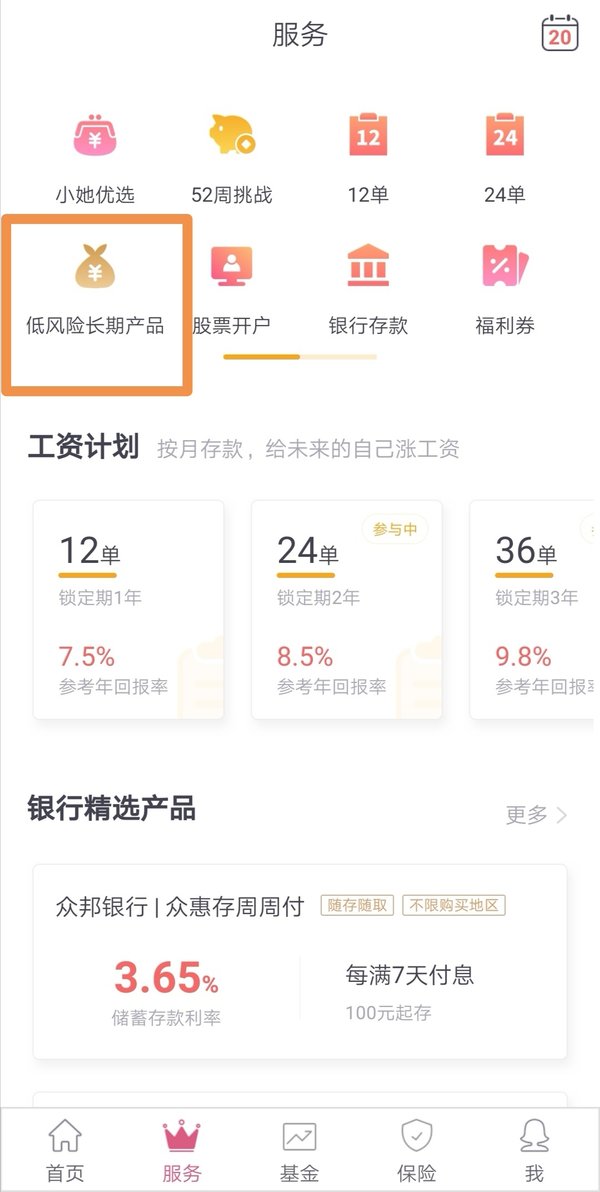Select the 24单 plan card with 8.5%
The image size is (600, 1192).
[347, 610]
